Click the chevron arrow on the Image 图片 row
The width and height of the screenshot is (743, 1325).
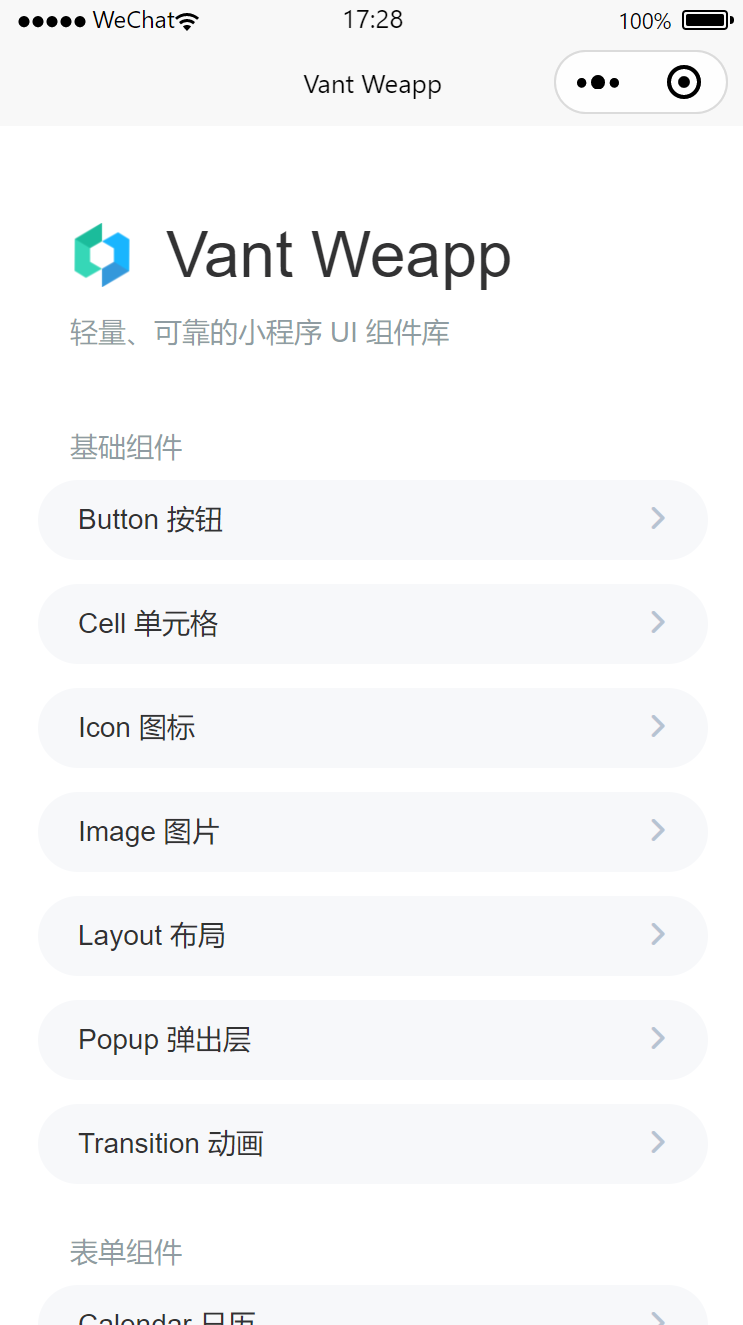(657, 831)
